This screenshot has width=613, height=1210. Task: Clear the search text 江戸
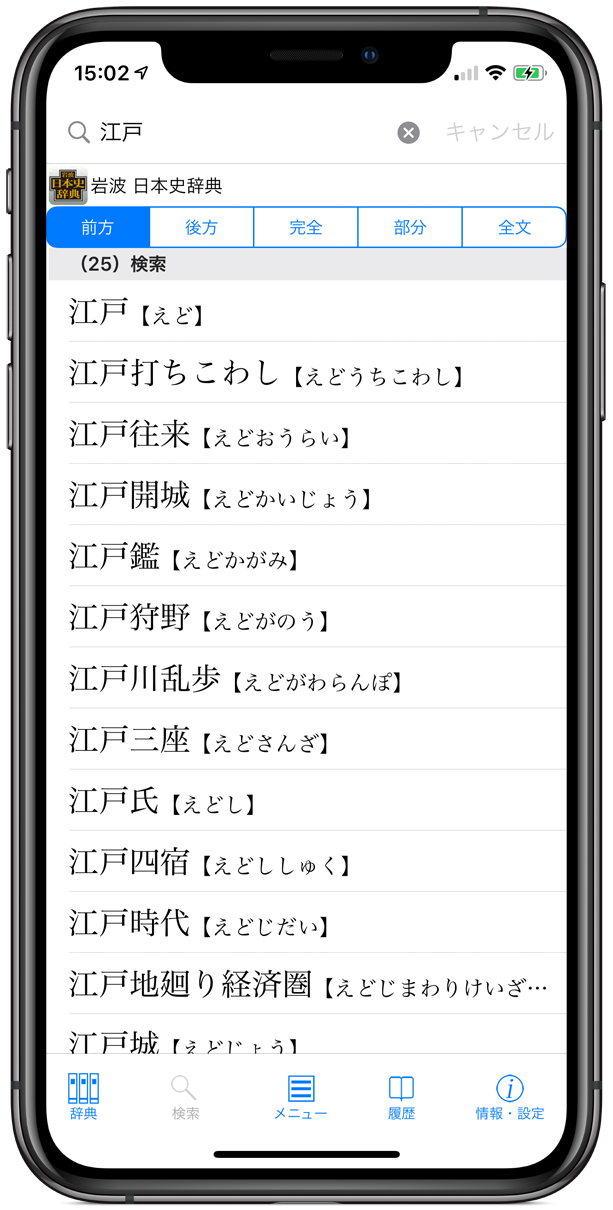[x=408, y=132]
